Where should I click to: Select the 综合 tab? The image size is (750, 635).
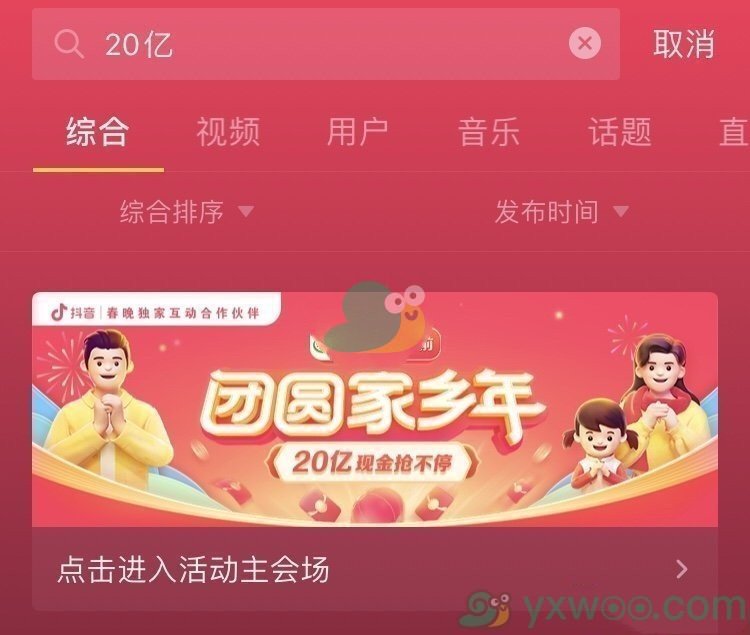pos(97,132)
